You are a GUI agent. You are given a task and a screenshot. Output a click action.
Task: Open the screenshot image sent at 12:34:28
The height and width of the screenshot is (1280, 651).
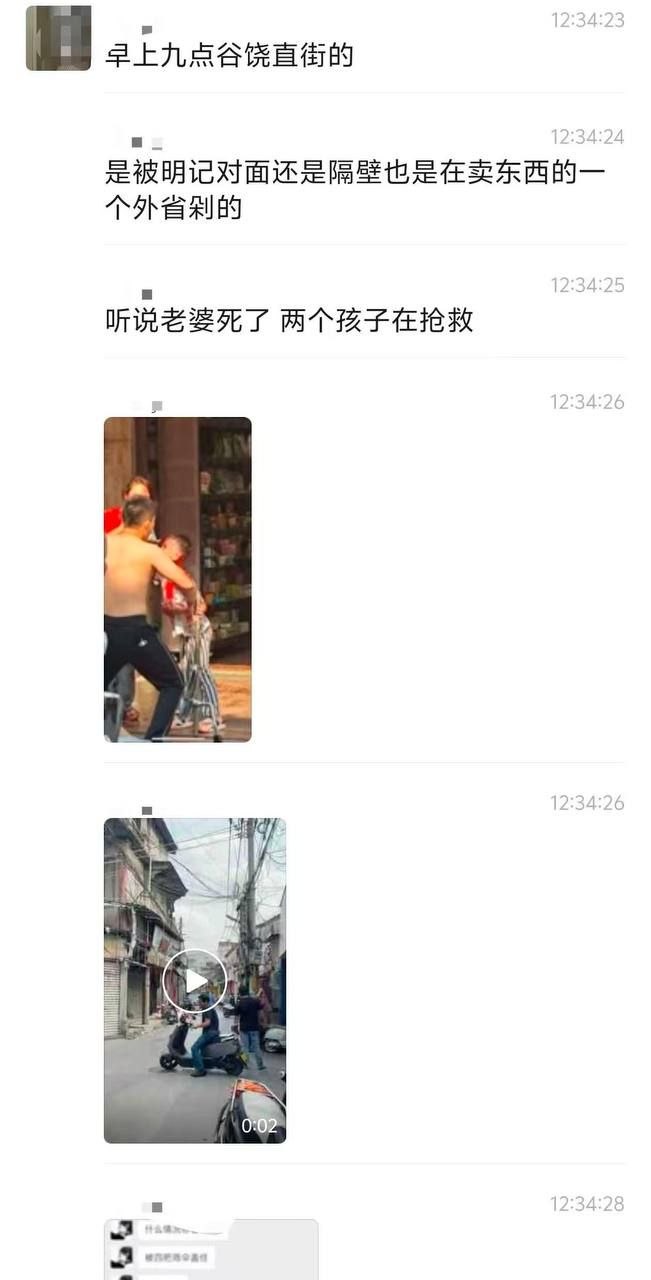click(211, 1249)
